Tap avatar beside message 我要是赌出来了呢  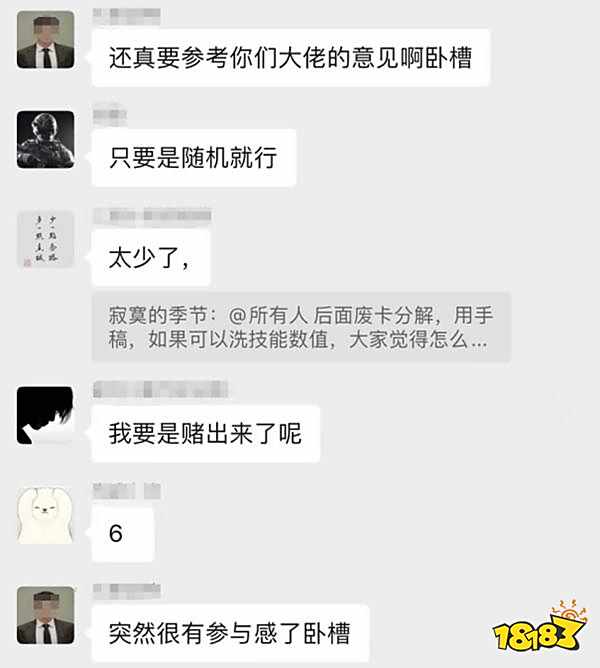click(45, 415)
